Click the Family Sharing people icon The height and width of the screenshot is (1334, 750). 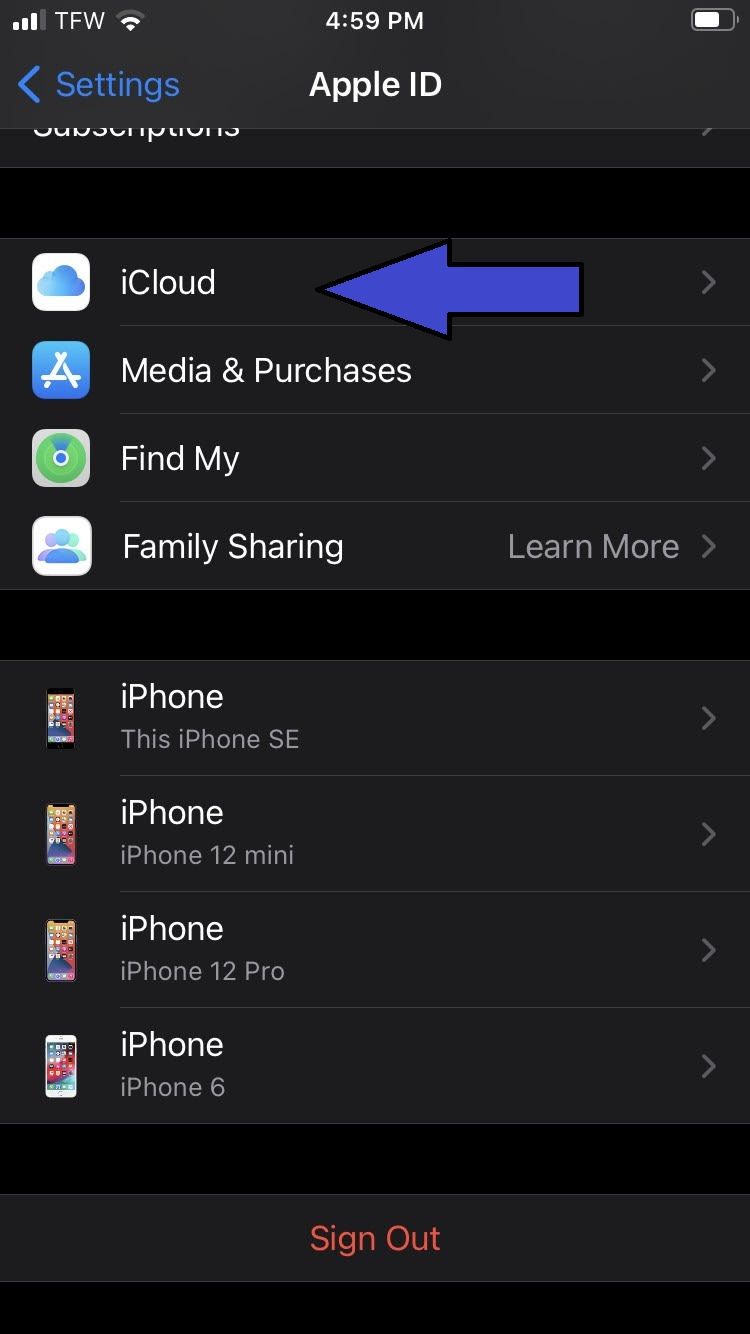point(61,546)
